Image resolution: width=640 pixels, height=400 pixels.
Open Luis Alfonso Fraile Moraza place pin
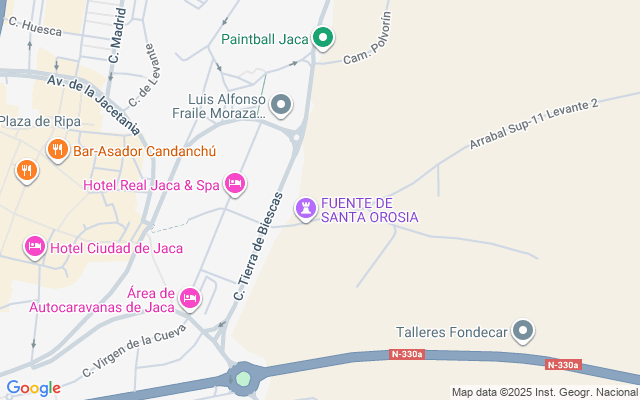point(282,104)
